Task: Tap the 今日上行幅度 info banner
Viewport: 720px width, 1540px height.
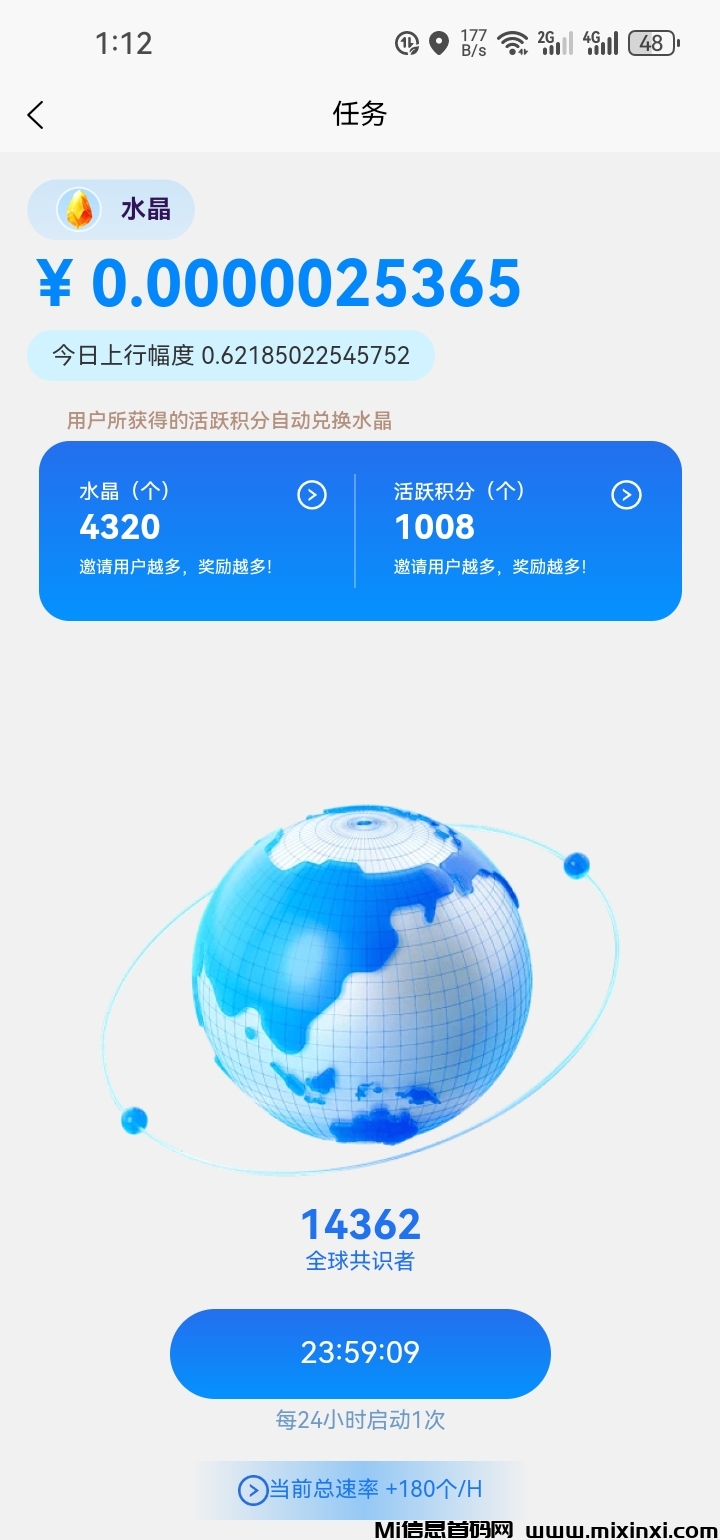Action: pyautogui.click(x=231, y=355)
